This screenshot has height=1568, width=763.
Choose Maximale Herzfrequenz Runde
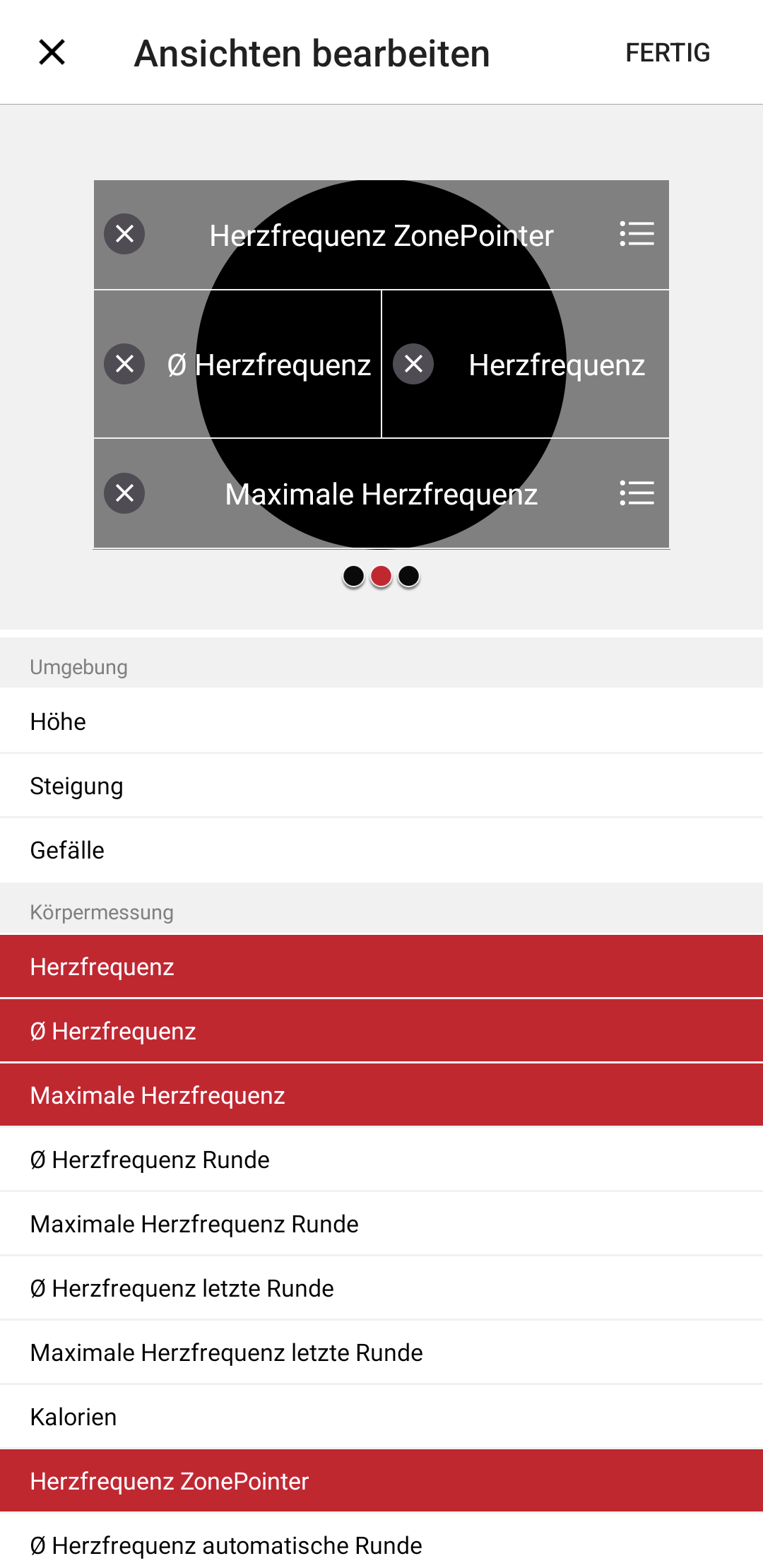click(381, 1224)
